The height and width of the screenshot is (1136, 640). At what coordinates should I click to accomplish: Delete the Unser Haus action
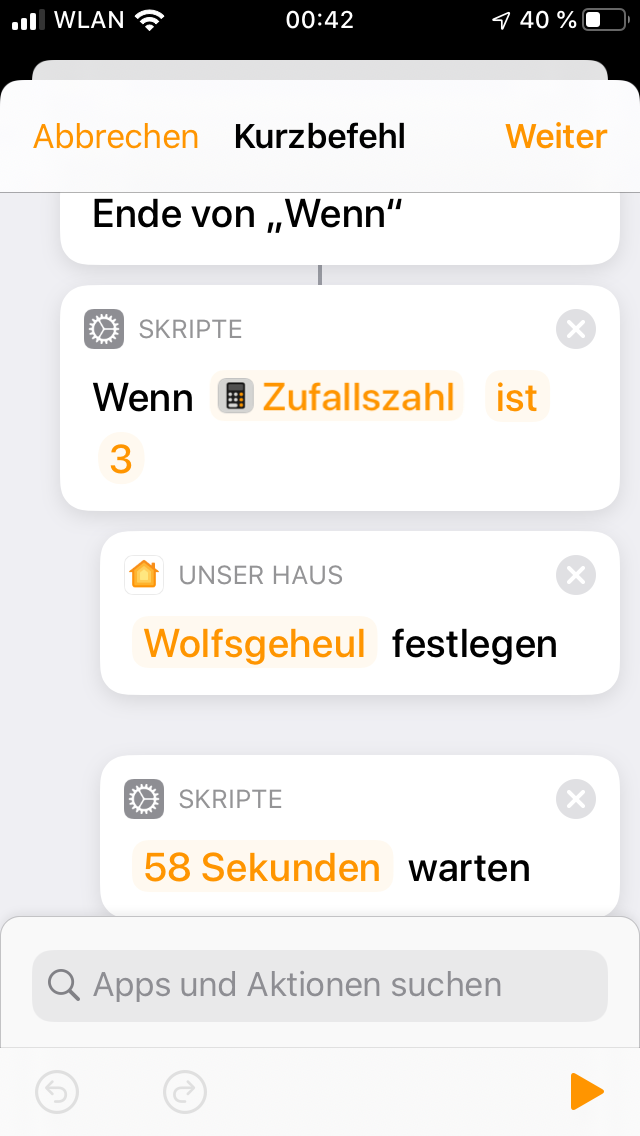coord(575,575)
